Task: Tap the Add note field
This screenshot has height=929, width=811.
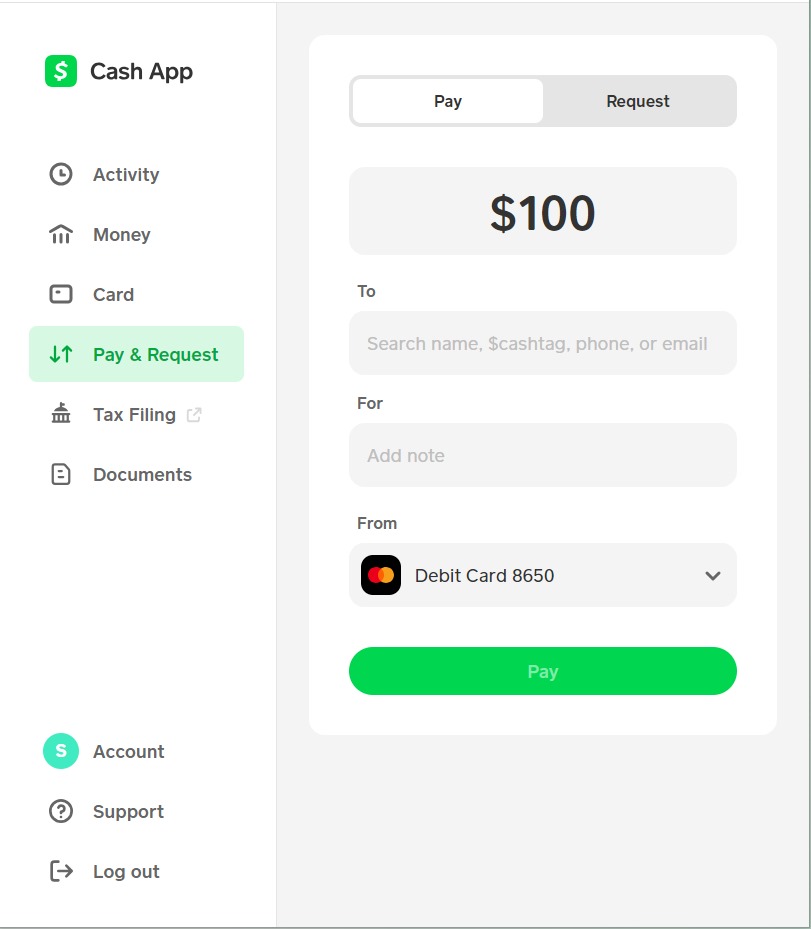Action: (x=542, y=455)
